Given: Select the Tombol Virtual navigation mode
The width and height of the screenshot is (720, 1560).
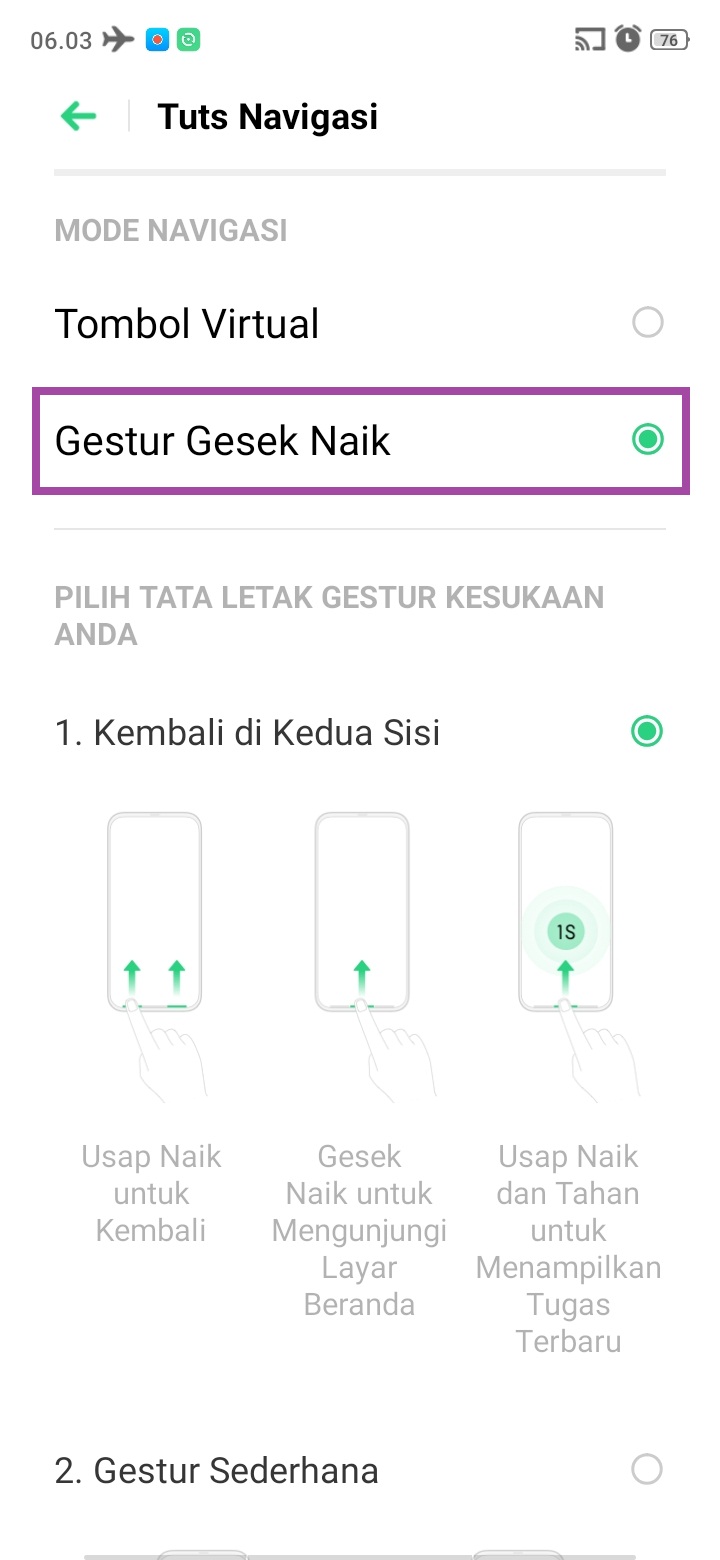Looking at the screenshot, I should pos(647,323).
